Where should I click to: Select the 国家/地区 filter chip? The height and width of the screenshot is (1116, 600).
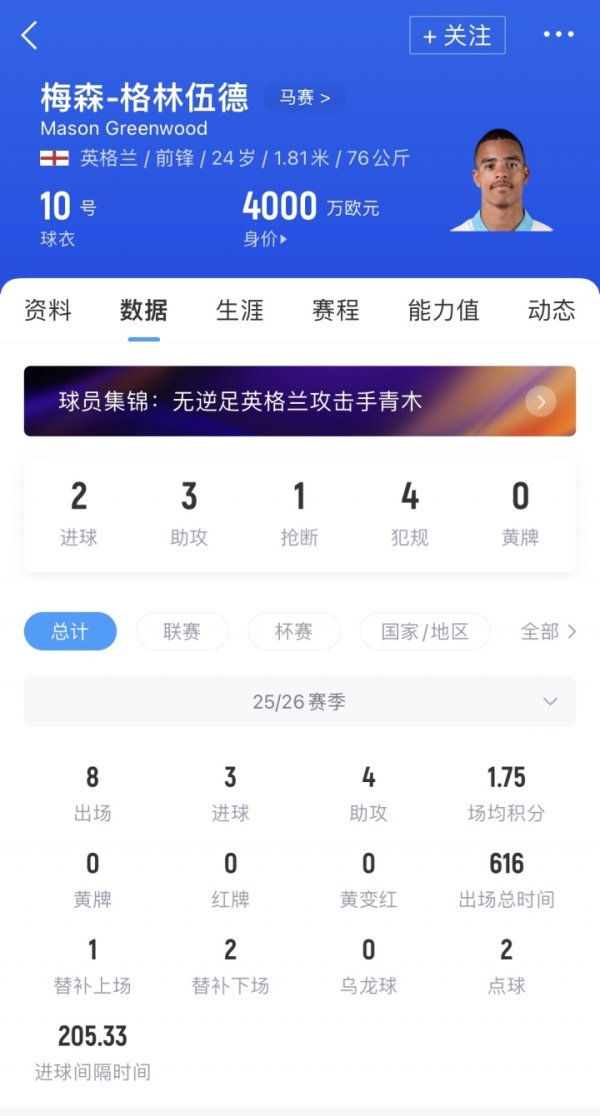tap(425, 631)
